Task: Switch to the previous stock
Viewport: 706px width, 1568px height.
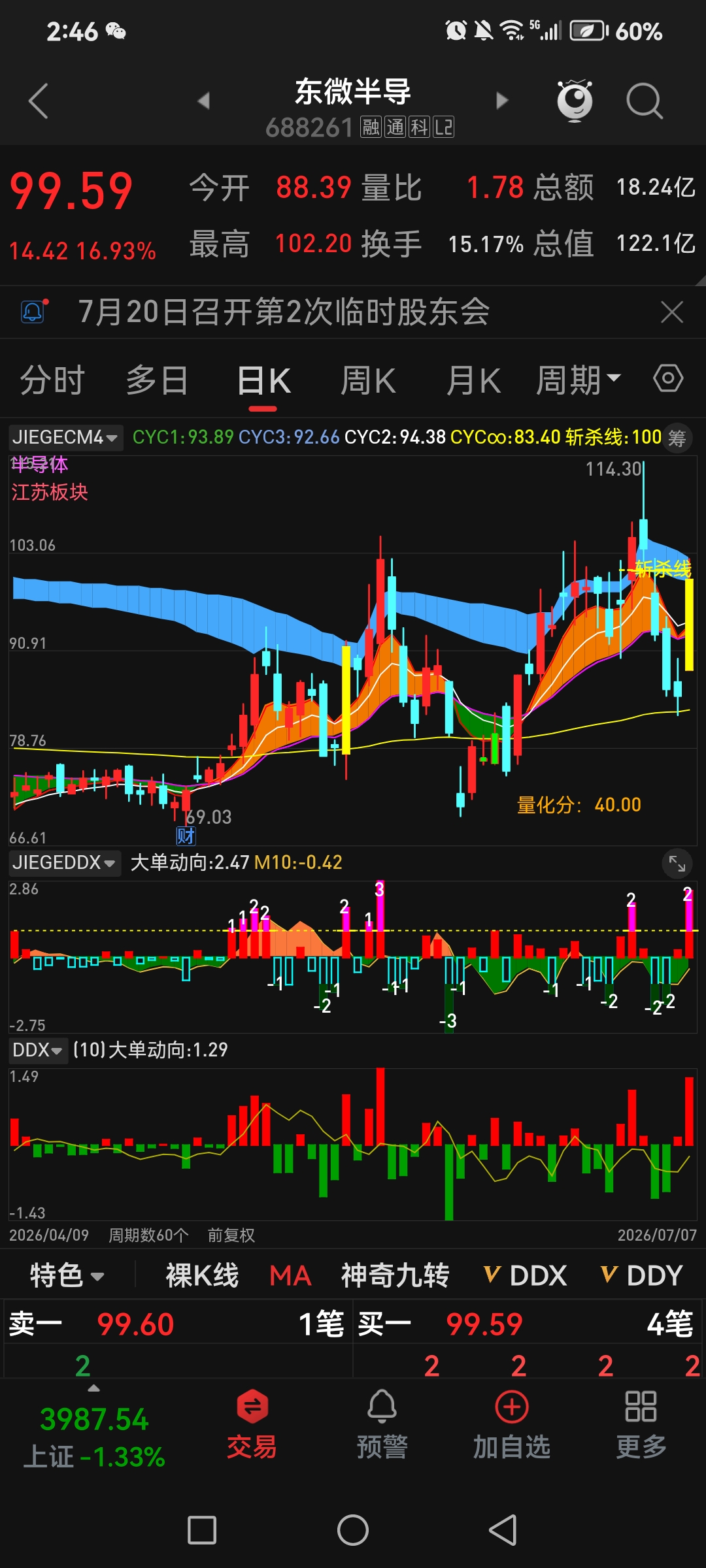Action: click(204, 101)
